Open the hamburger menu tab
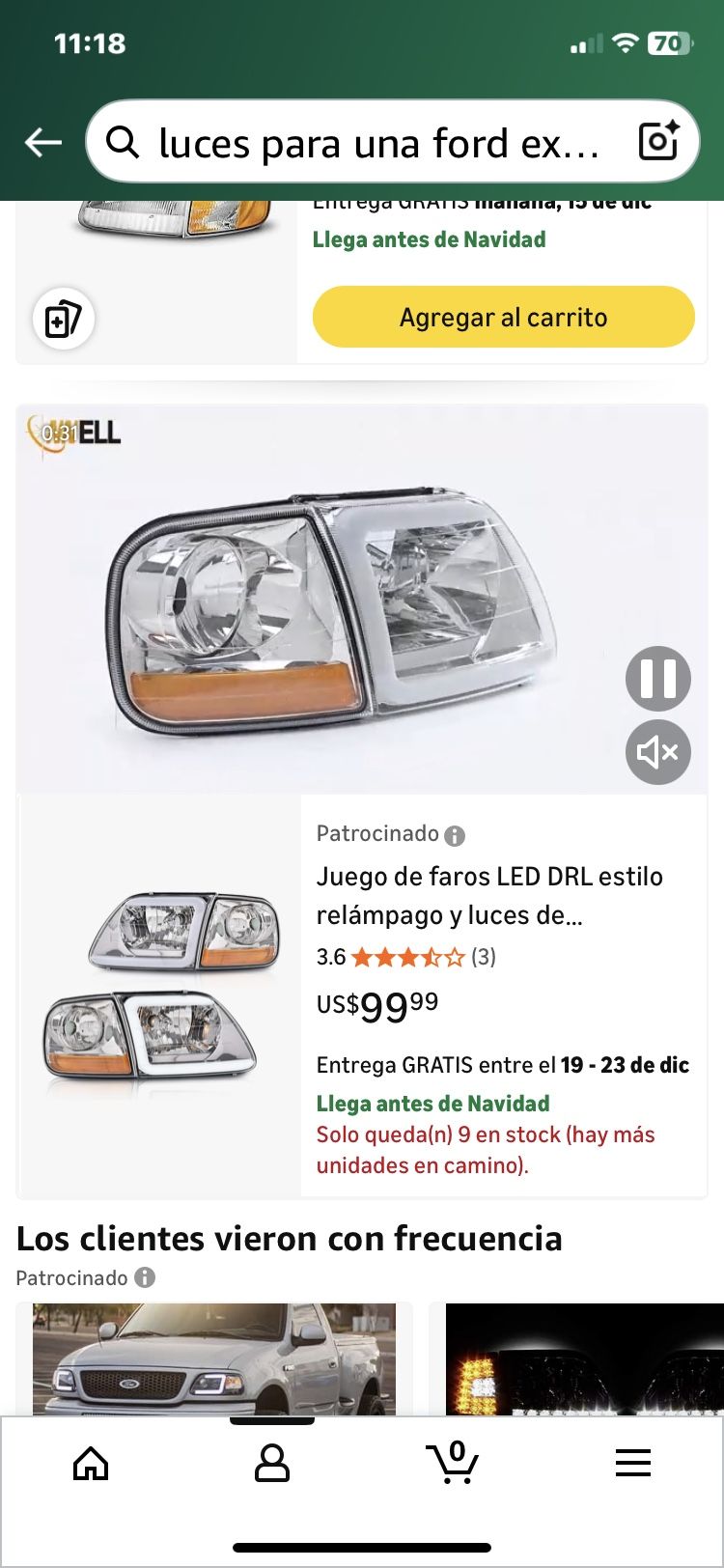Viewport: 724px width, 1568px height. pyautogui.click(x=633, y=1465)
